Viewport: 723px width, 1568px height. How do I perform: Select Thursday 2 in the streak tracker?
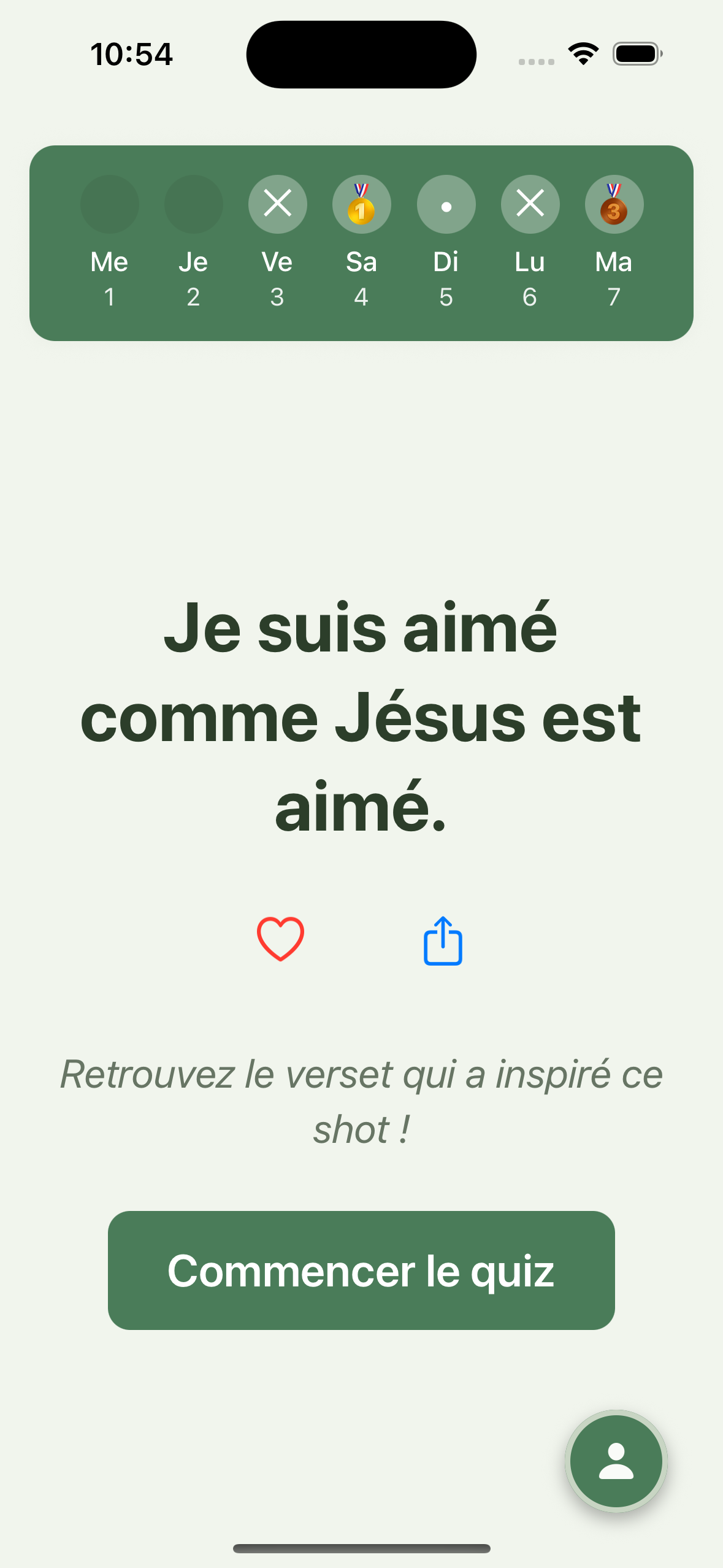pyautogui.click(x=193, y=204)
